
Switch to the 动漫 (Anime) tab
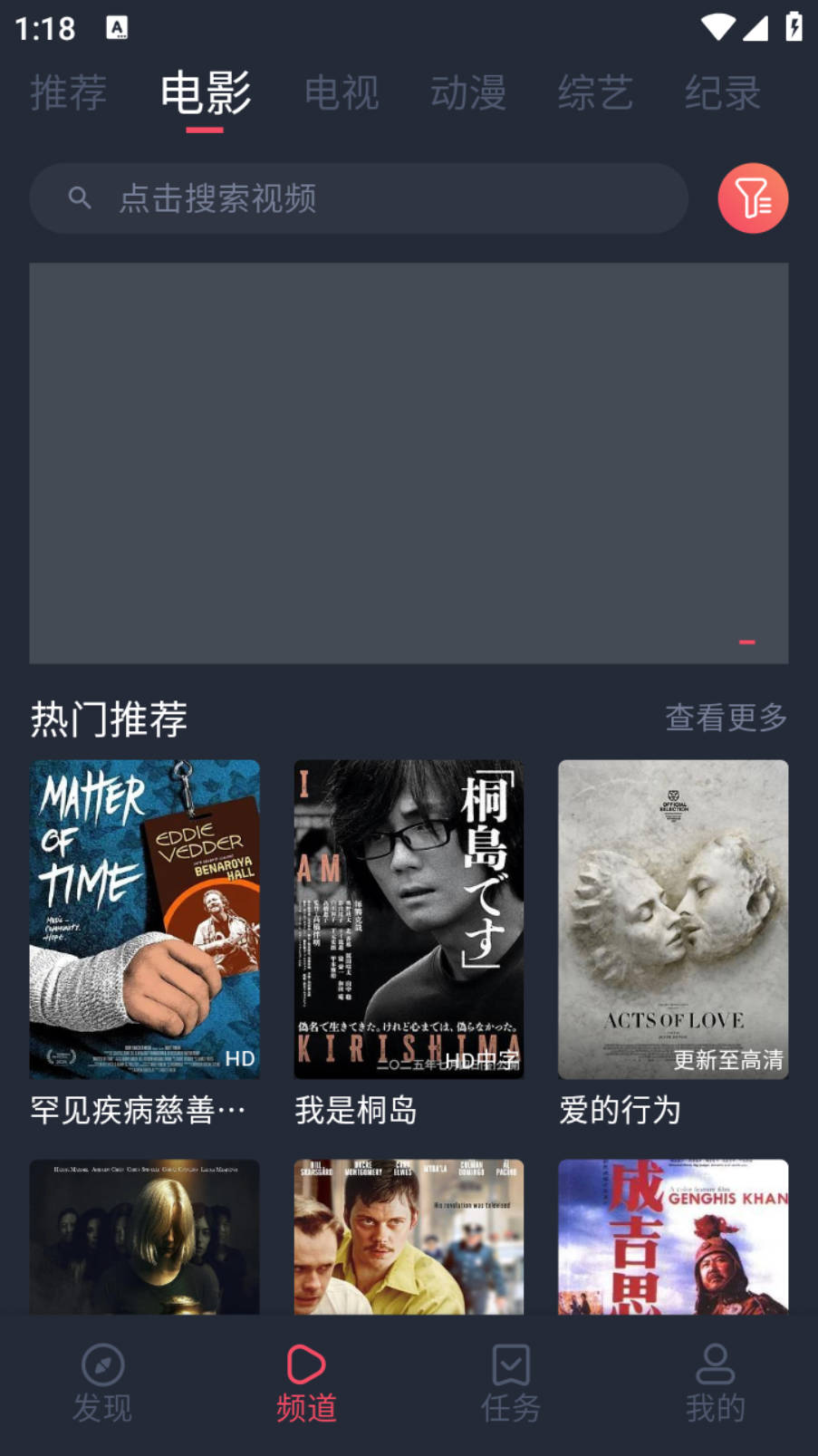[467, 93]
